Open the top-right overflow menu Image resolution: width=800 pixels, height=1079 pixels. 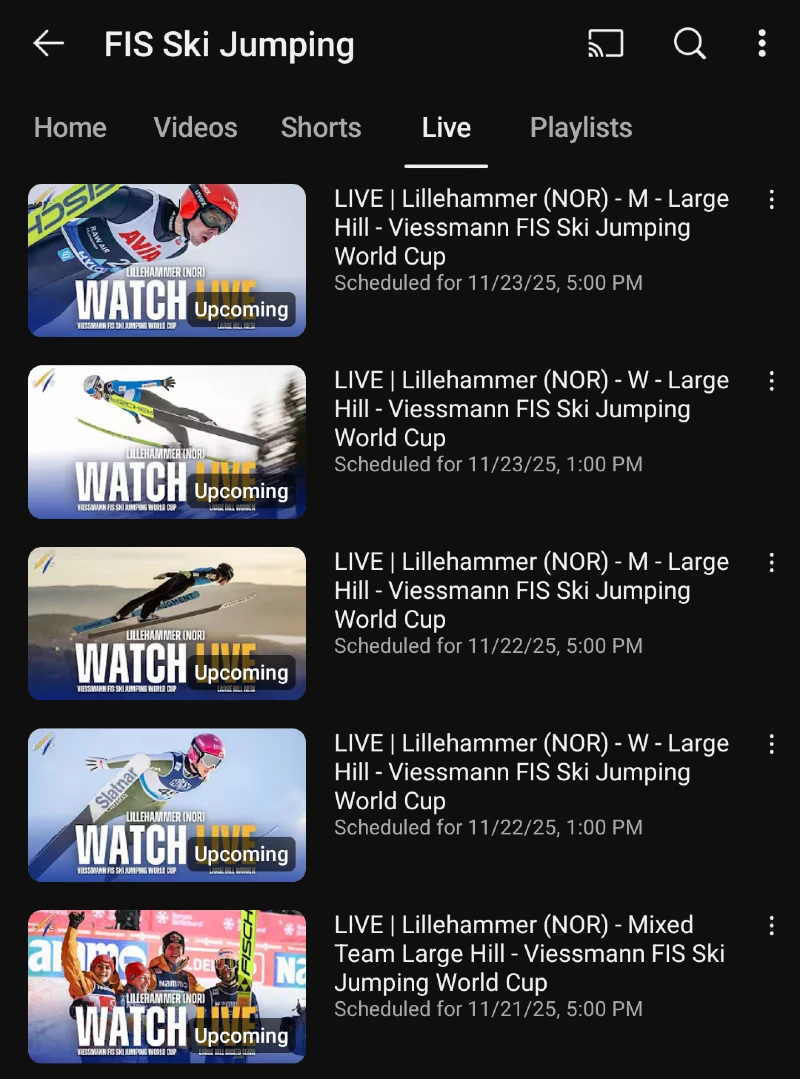tap(762, 43)
